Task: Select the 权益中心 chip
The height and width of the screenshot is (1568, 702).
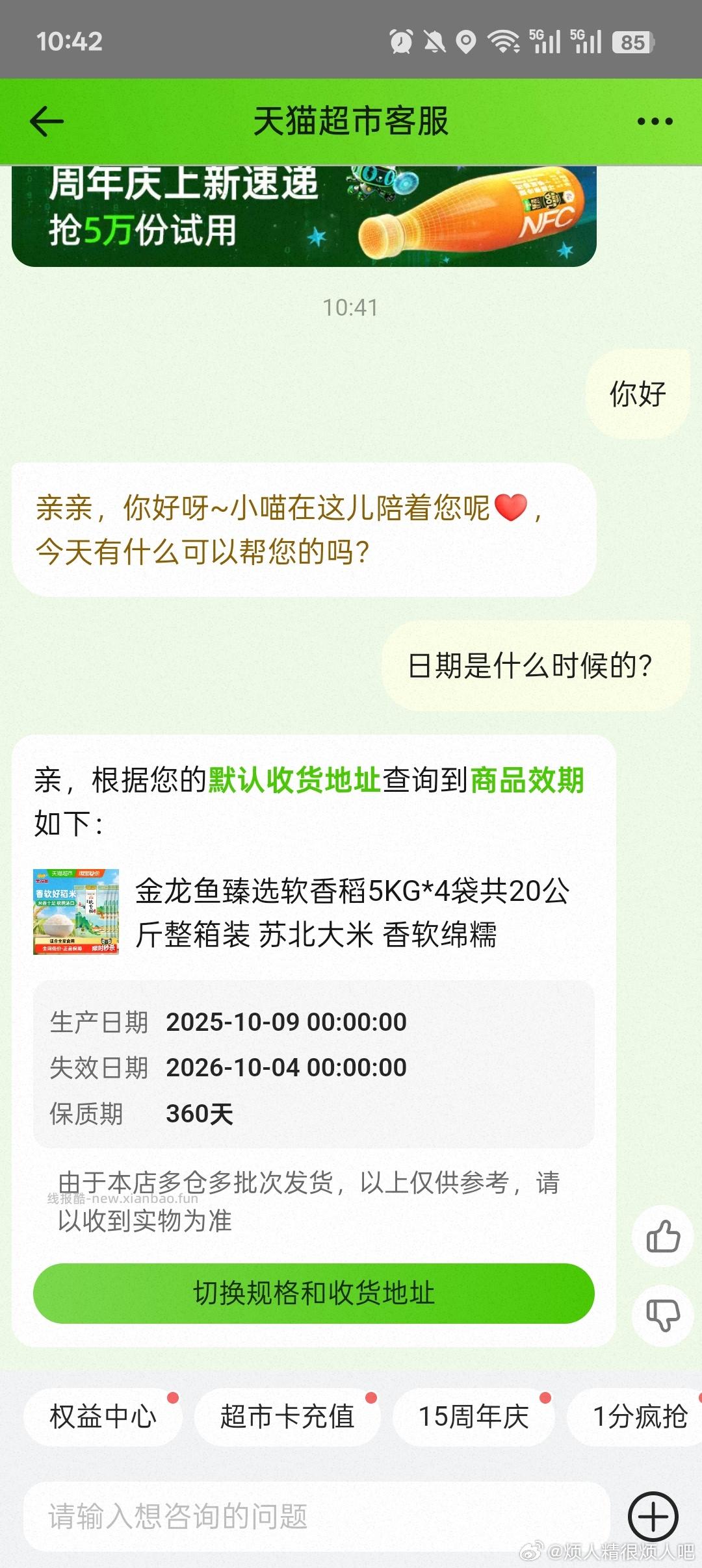Action: [103, 1417]
